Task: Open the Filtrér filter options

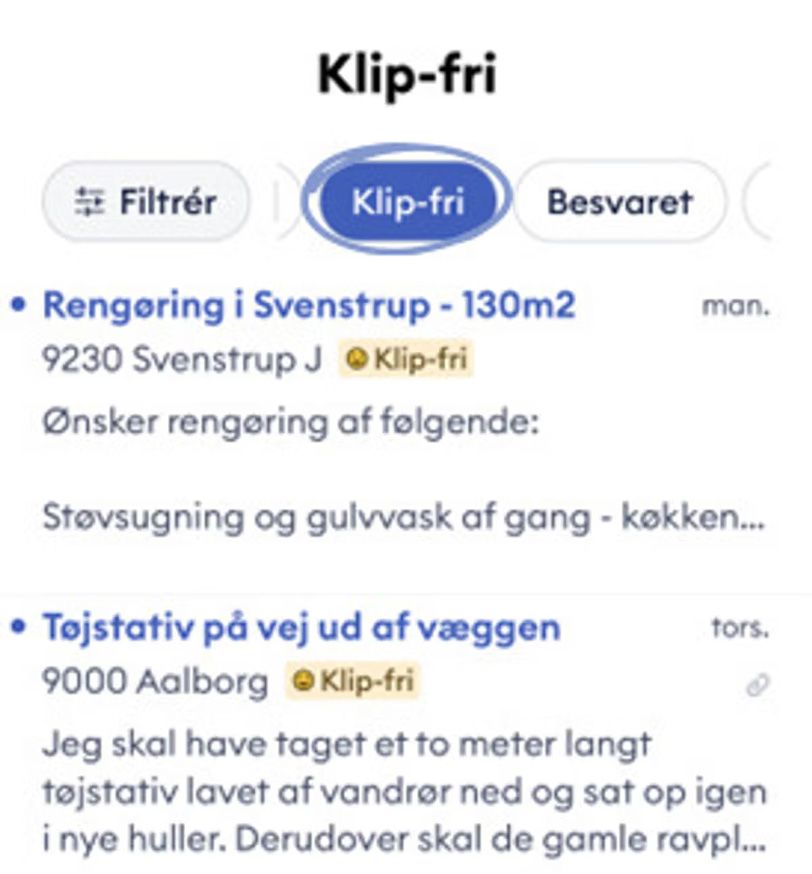Action: (x=146, y=202)
